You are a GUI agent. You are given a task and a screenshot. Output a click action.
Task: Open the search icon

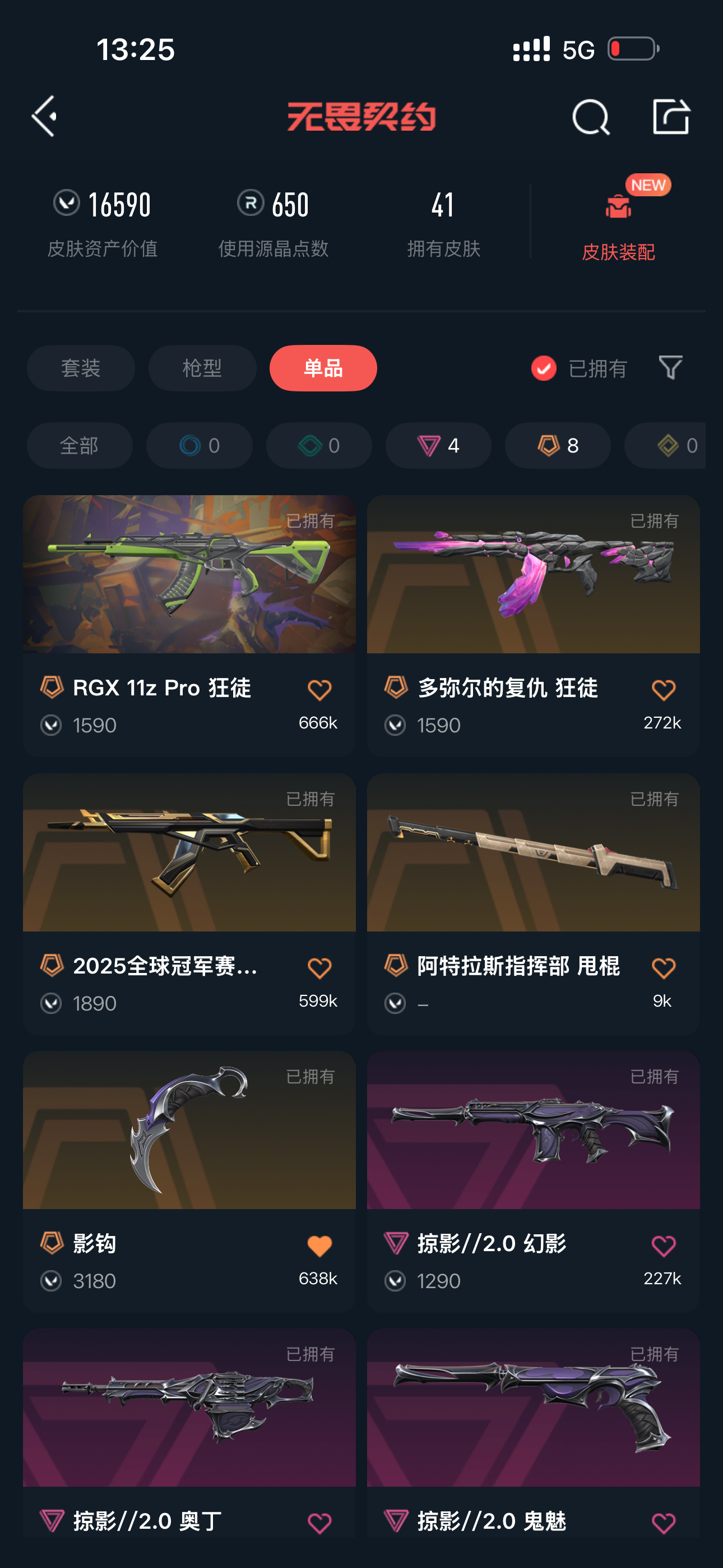590,117
